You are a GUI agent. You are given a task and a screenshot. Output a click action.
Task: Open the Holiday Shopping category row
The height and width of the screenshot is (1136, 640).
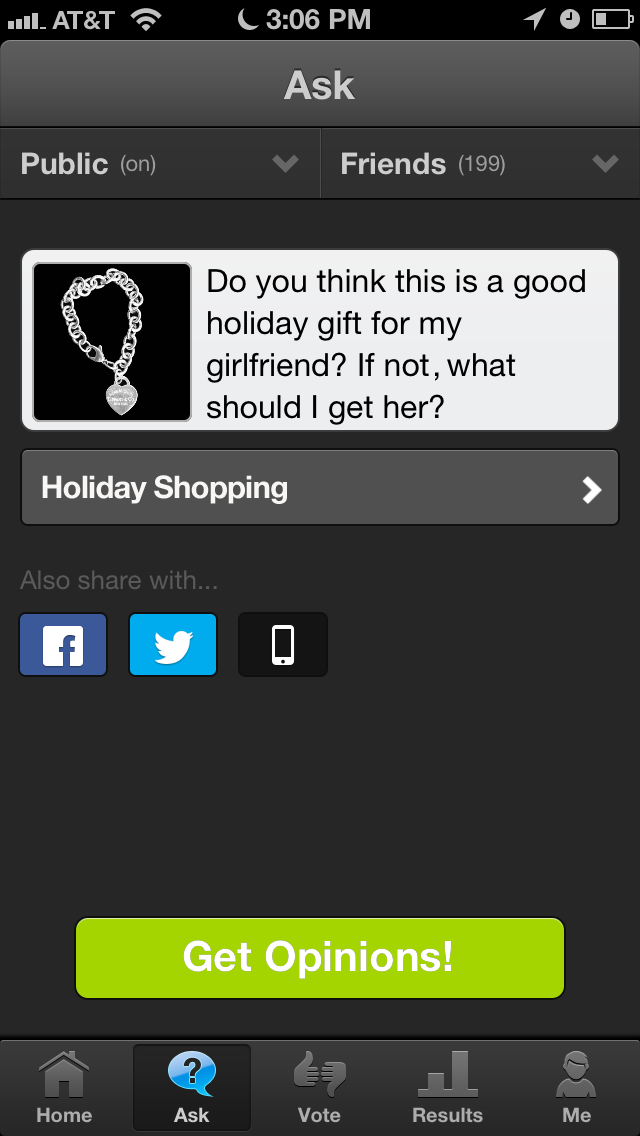click(x=320, y=488)
